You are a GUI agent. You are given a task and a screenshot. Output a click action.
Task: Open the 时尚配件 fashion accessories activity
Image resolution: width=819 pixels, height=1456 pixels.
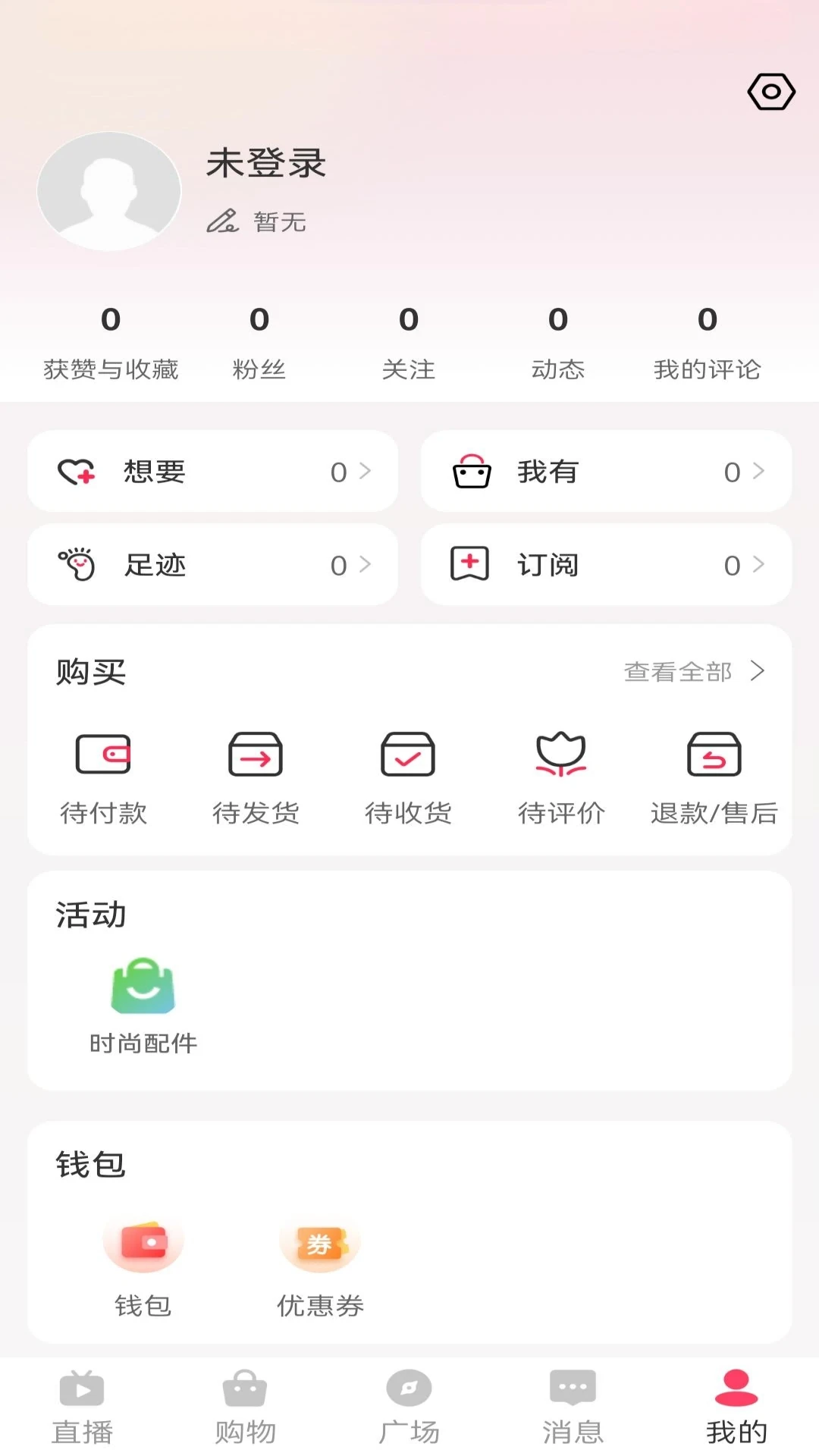(x=143, y=1001)
